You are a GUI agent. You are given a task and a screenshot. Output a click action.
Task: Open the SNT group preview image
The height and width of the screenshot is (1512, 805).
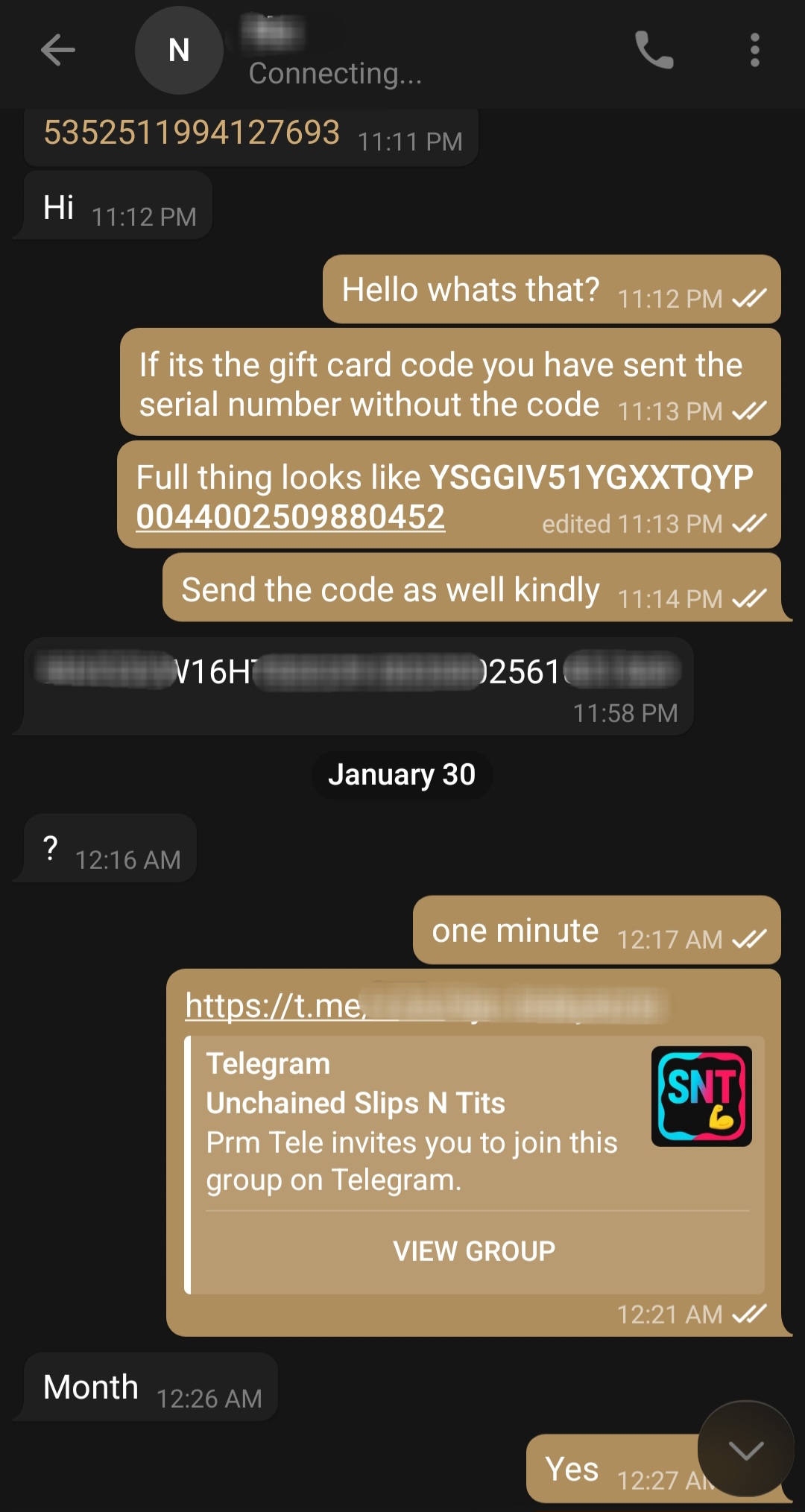701,1096
